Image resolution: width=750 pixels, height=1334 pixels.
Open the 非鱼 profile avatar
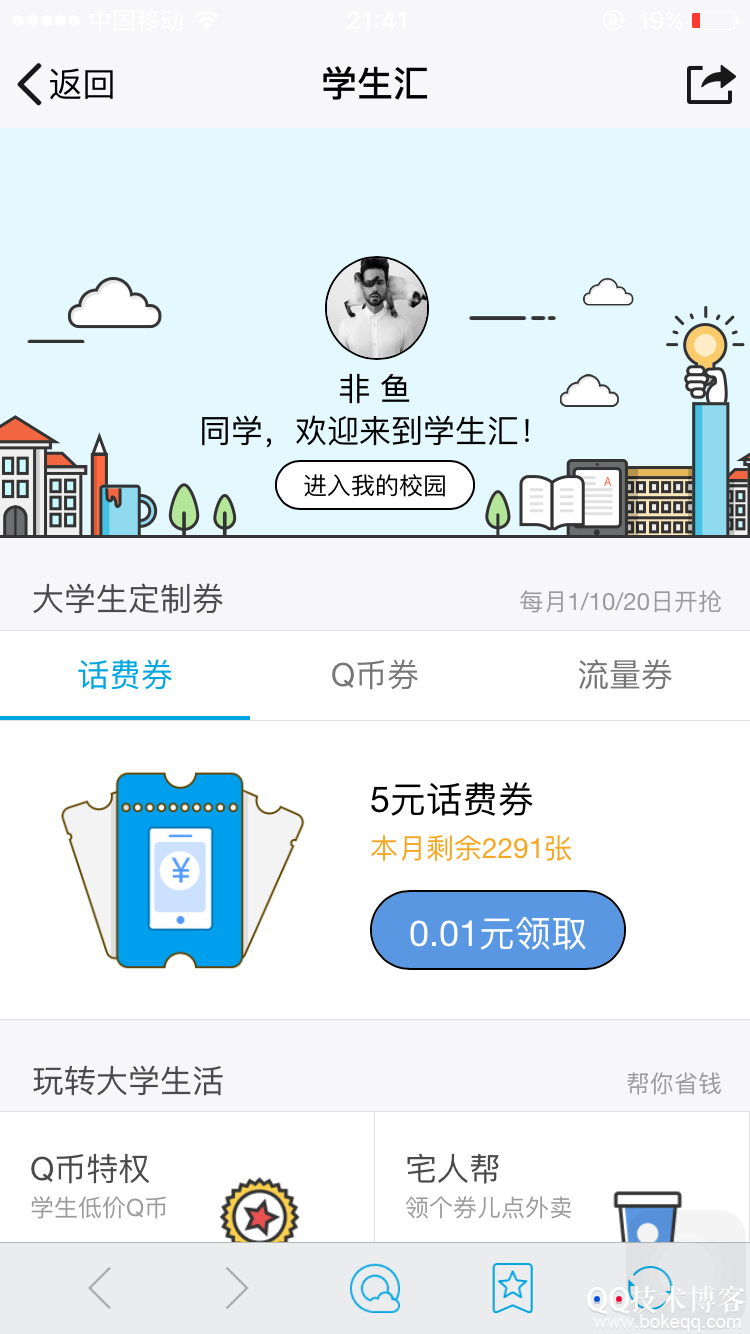click(377, 308)
